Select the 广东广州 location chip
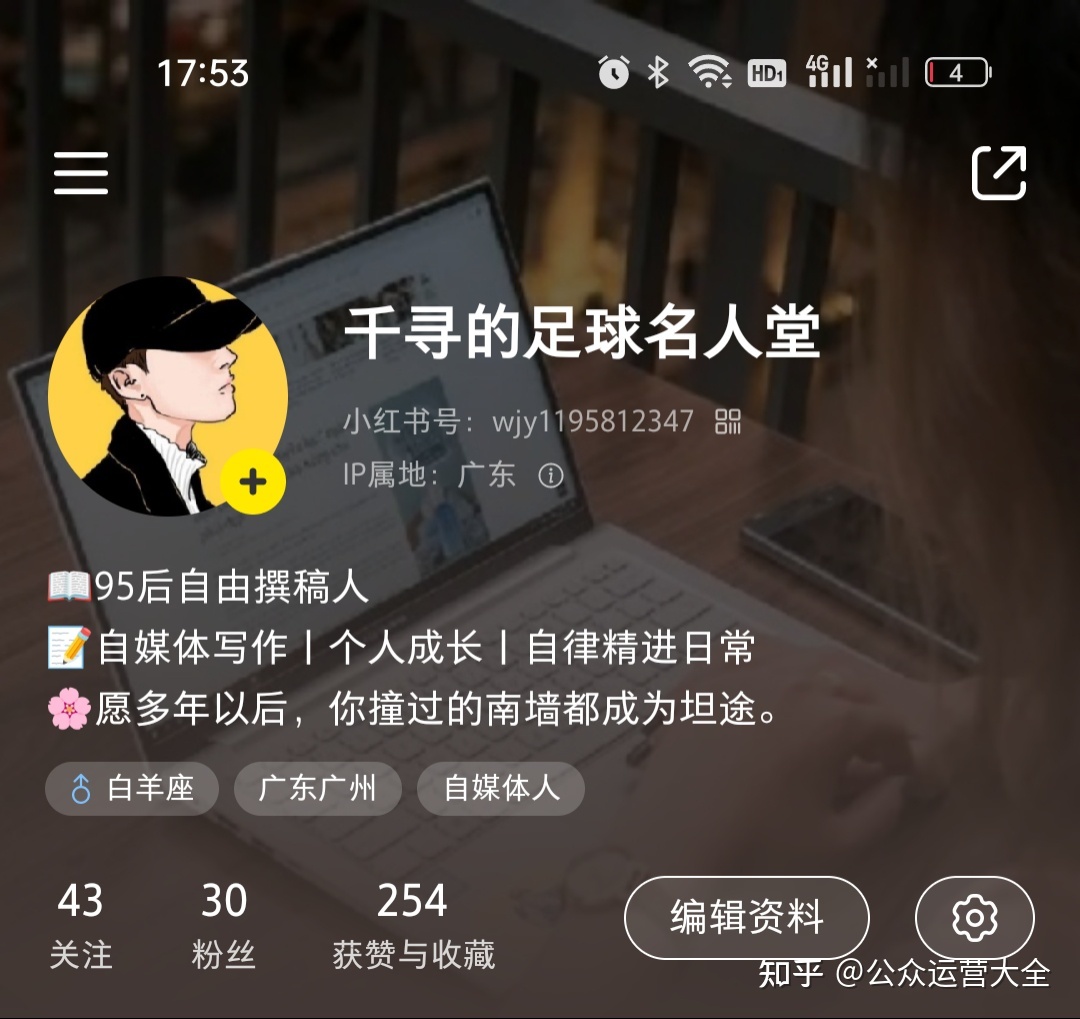Image resolution: width=1080 pixels, height=1019 pixels. [x=317, y=788]
